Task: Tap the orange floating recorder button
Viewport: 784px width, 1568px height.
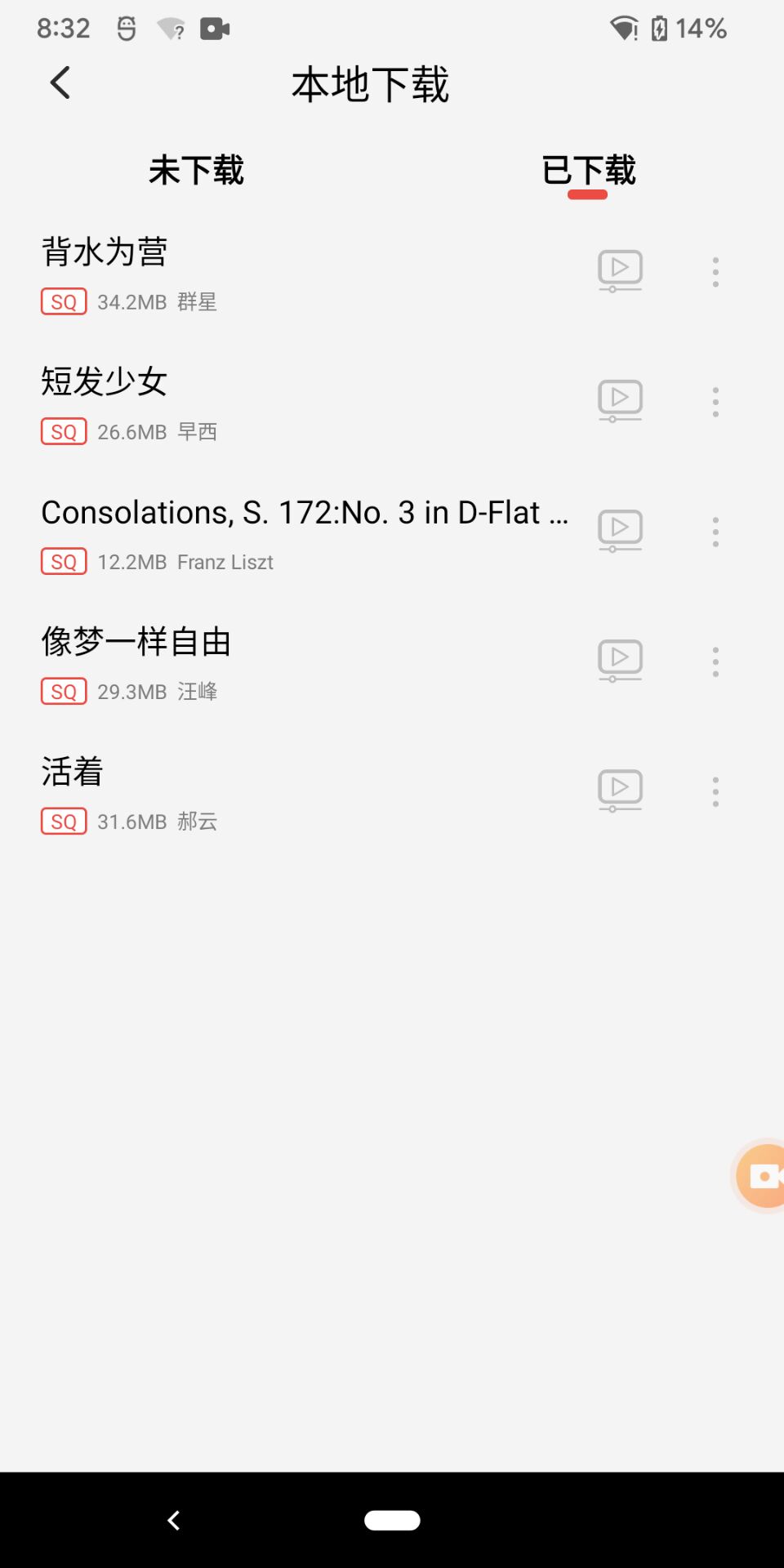Action: [x=763, y=1176]
